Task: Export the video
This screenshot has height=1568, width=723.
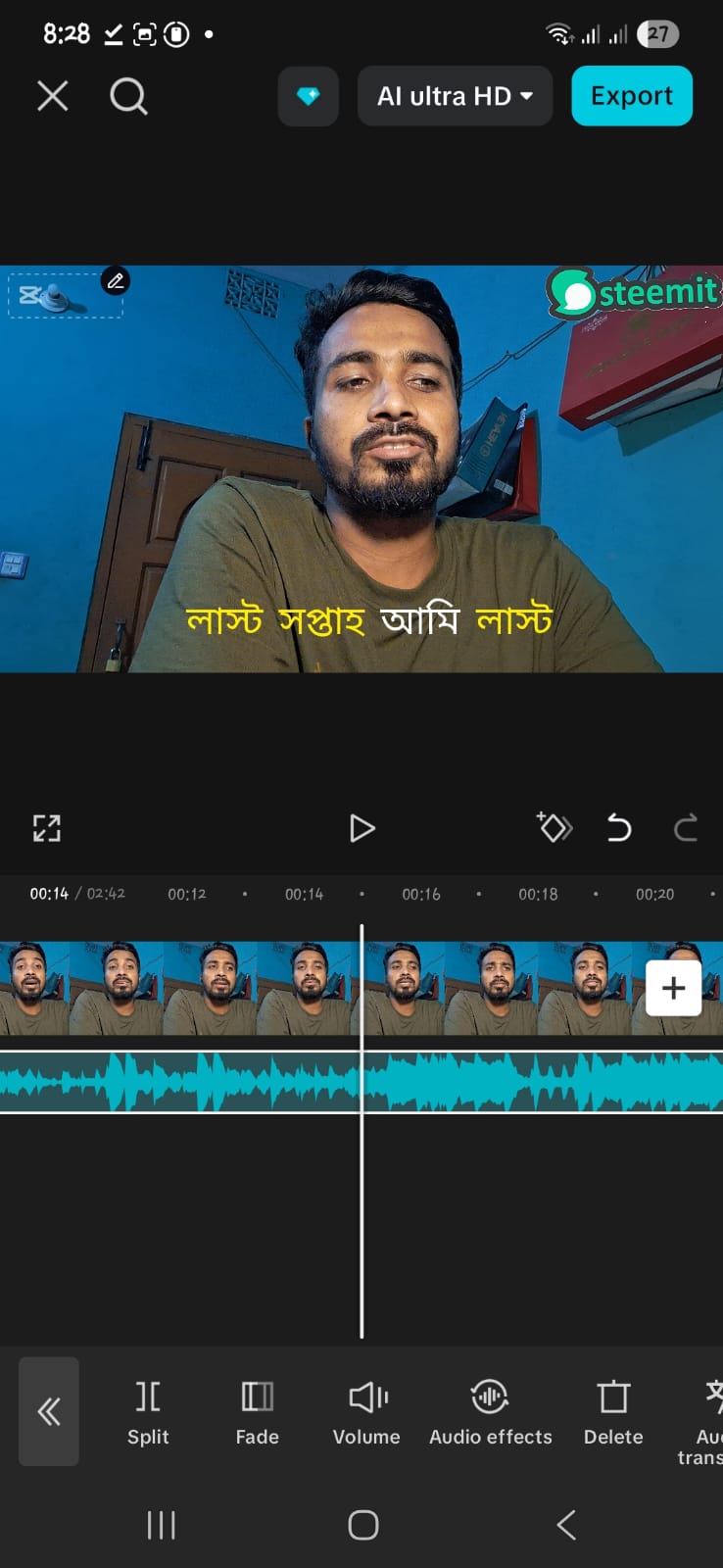Action: click(632, 96)
